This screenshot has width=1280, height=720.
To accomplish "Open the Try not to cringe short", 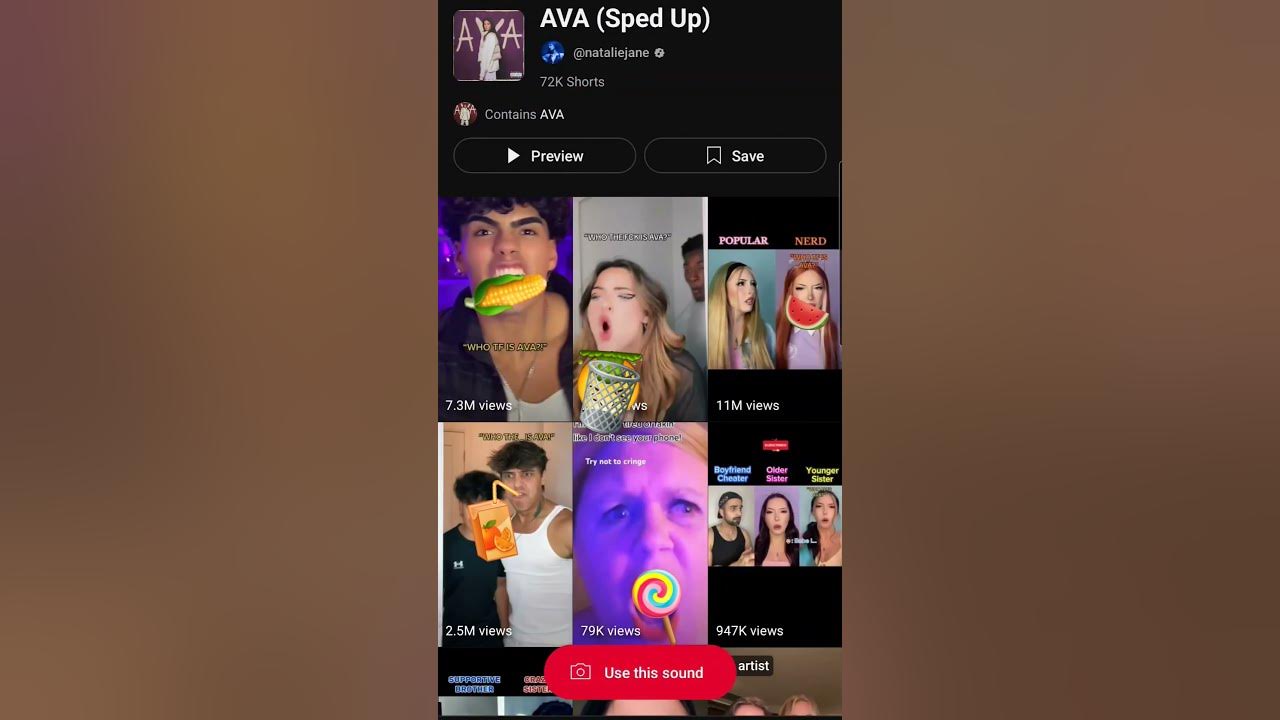I will [640, 535].
